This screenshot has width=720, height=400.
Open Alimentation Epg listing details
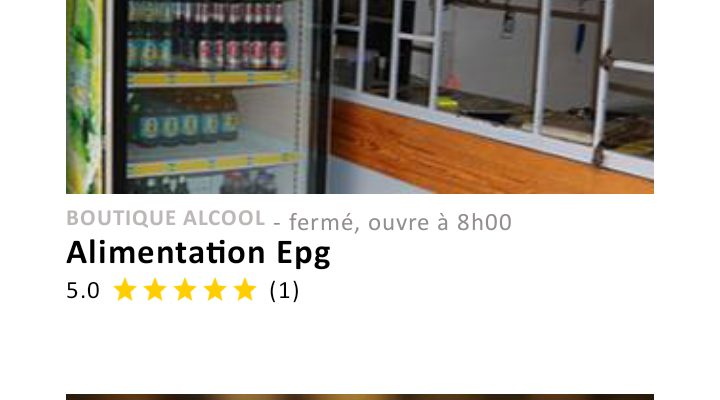[x=198, y=254]
